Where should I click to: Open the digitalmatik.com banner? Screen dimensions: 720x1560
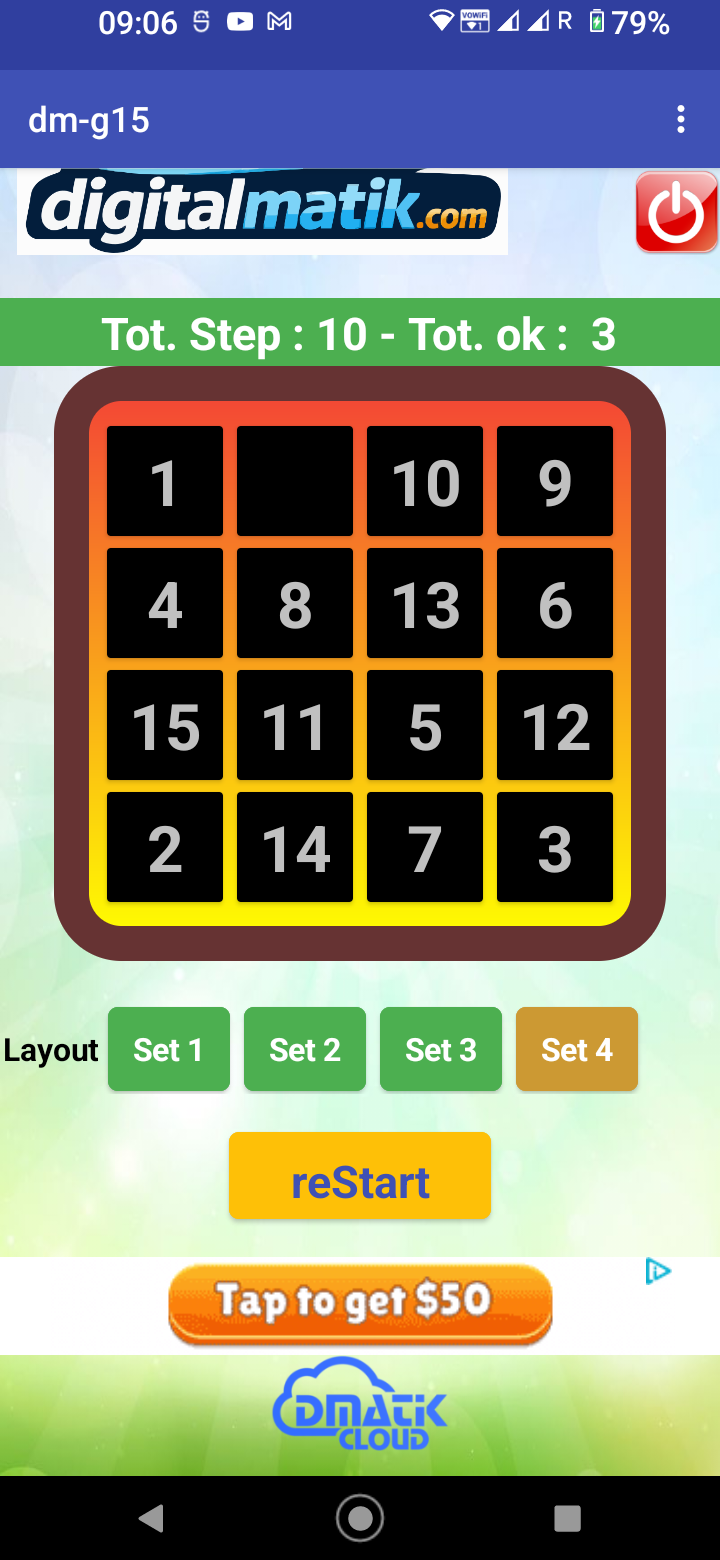[x=262, y=212]
